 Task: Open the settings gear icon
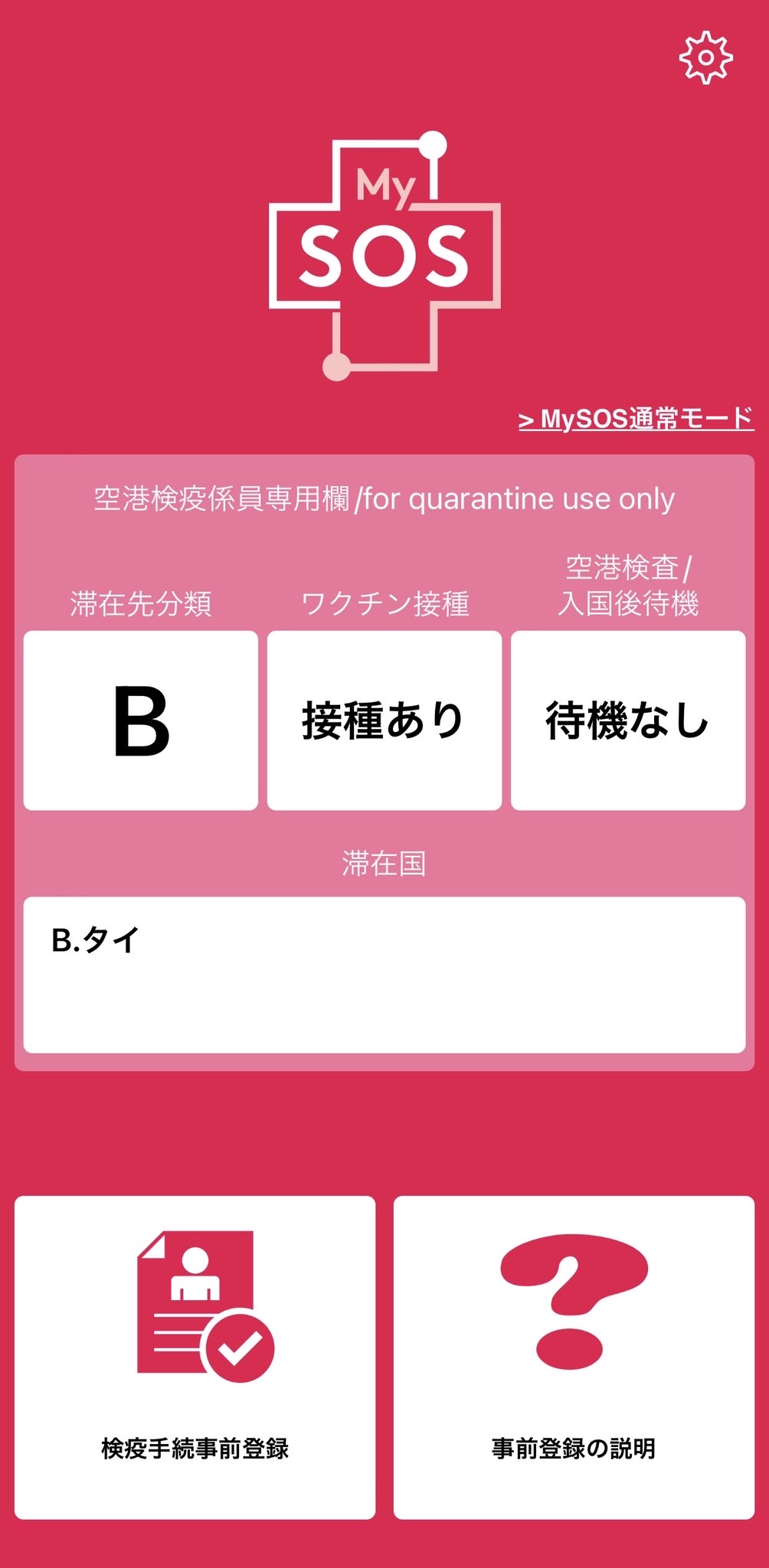[x=705, y=57]
